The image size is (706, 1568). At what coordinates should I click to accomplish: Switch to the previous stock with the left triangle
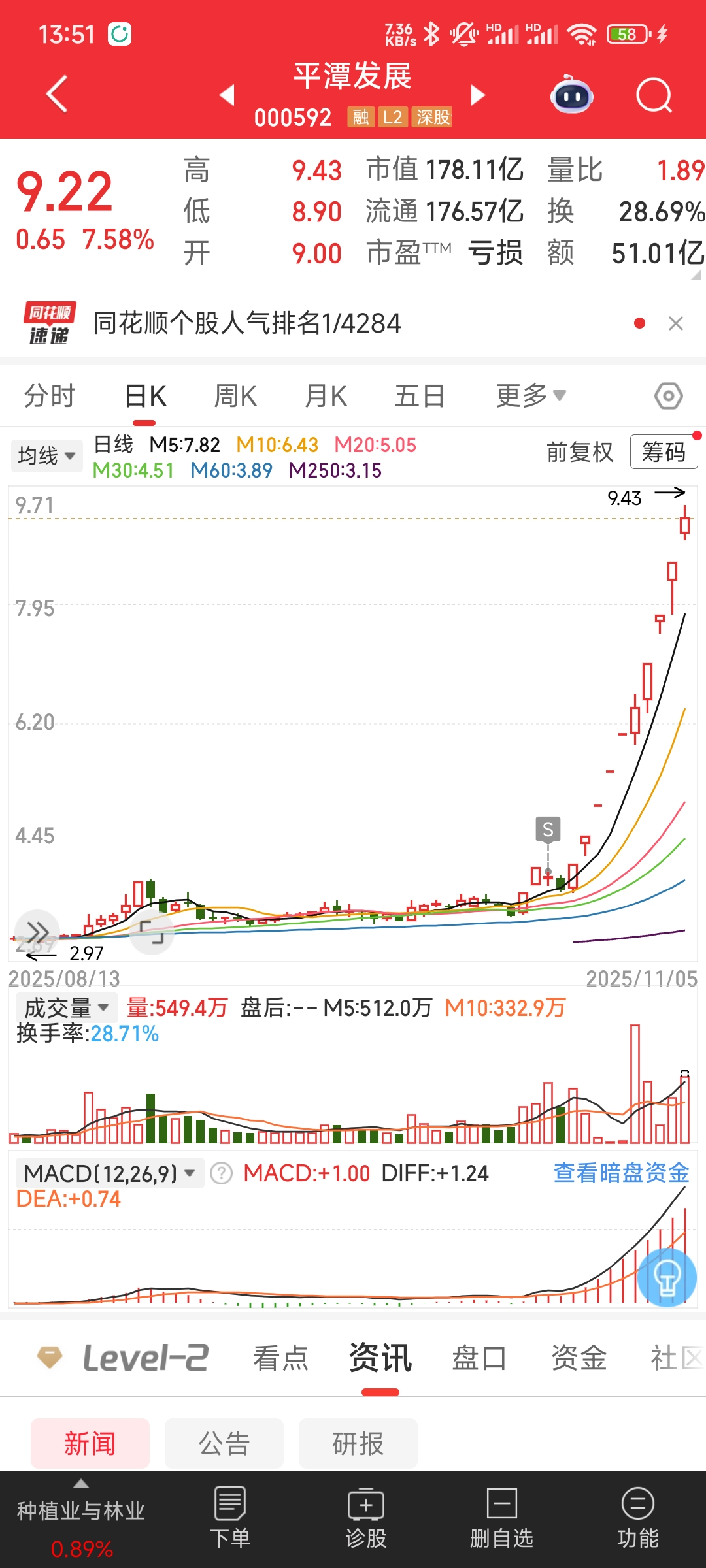click(227, 95)
